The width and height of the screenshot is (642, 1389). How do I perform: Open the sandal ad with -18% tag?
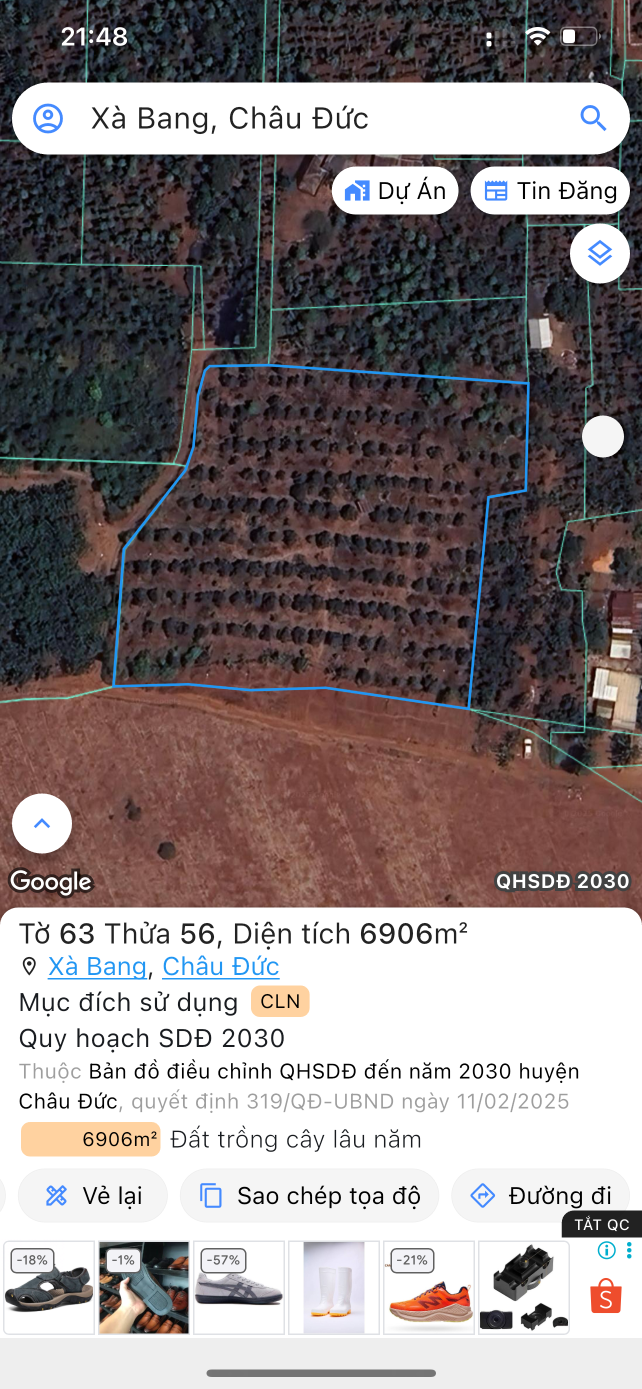49,1288
